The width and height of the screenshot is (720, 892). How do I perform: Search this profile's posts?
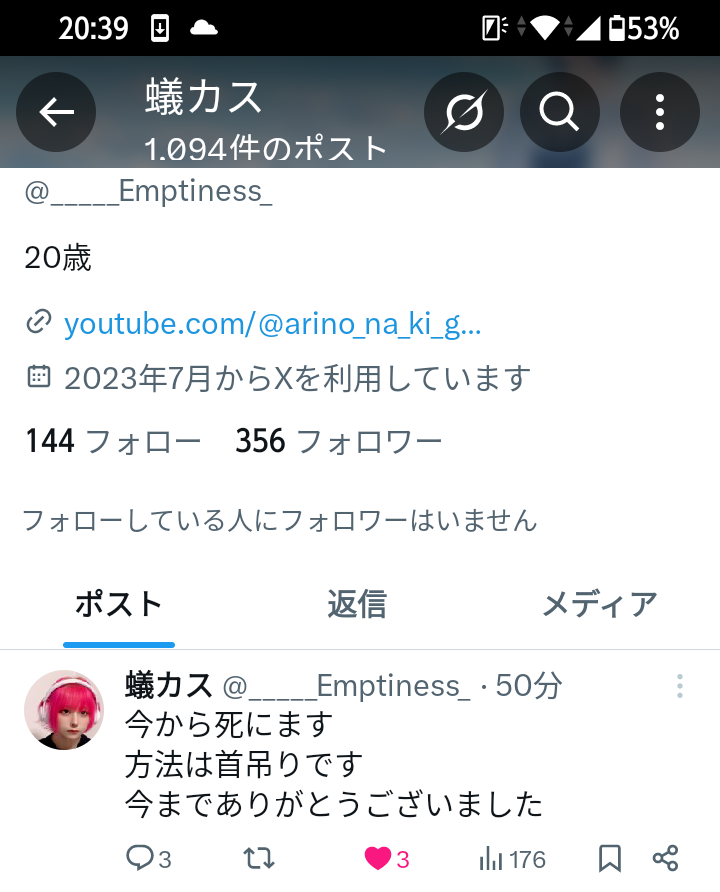(x=560, y=113)
